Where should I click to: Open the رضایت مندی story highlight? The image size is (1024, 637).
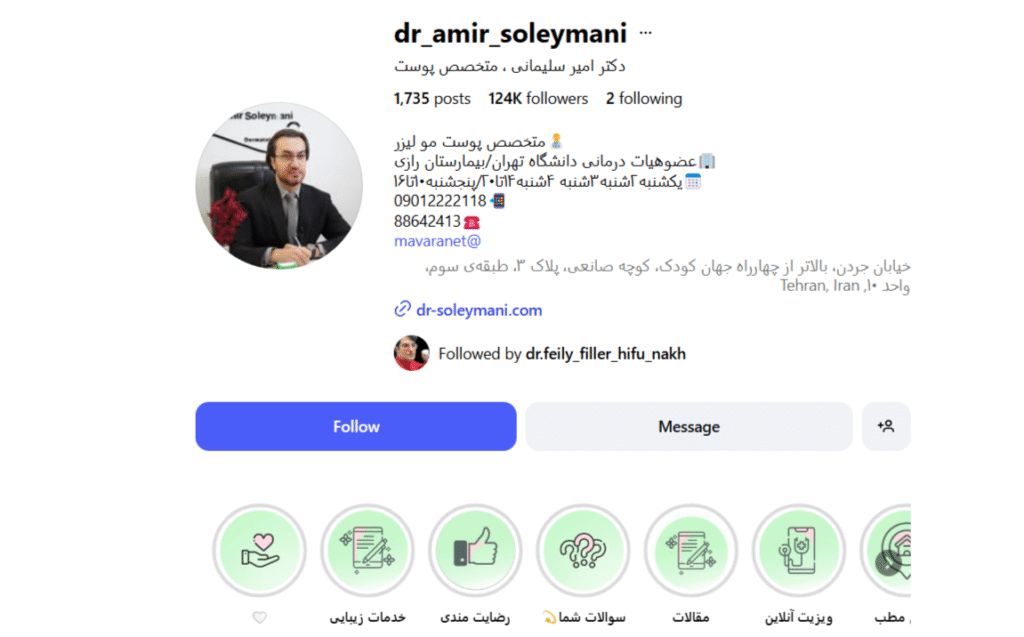(475, 551)
